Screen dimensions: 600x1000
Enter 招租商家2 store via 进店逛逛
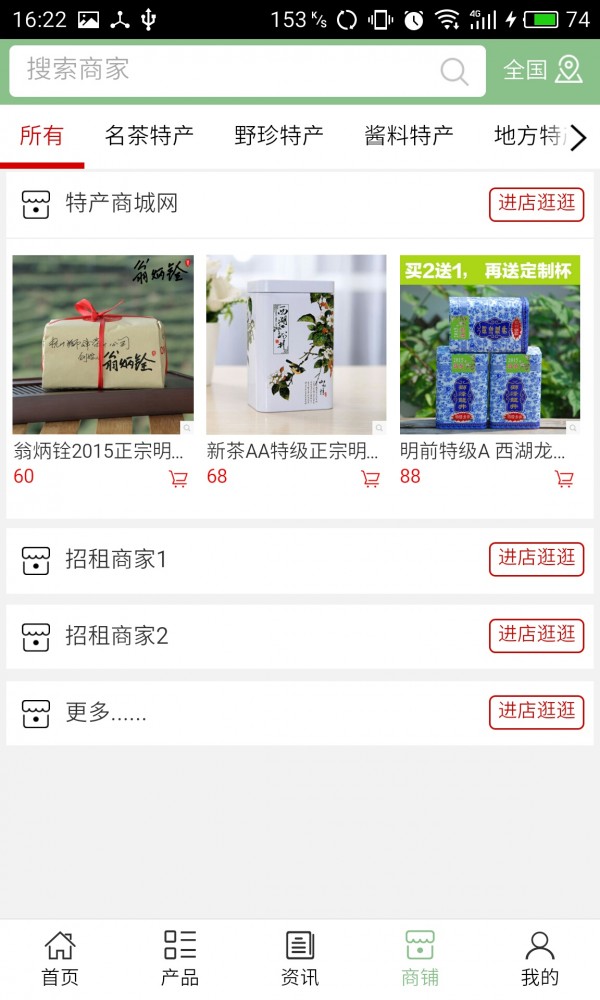pyautogui.click(x=537, y=635)
